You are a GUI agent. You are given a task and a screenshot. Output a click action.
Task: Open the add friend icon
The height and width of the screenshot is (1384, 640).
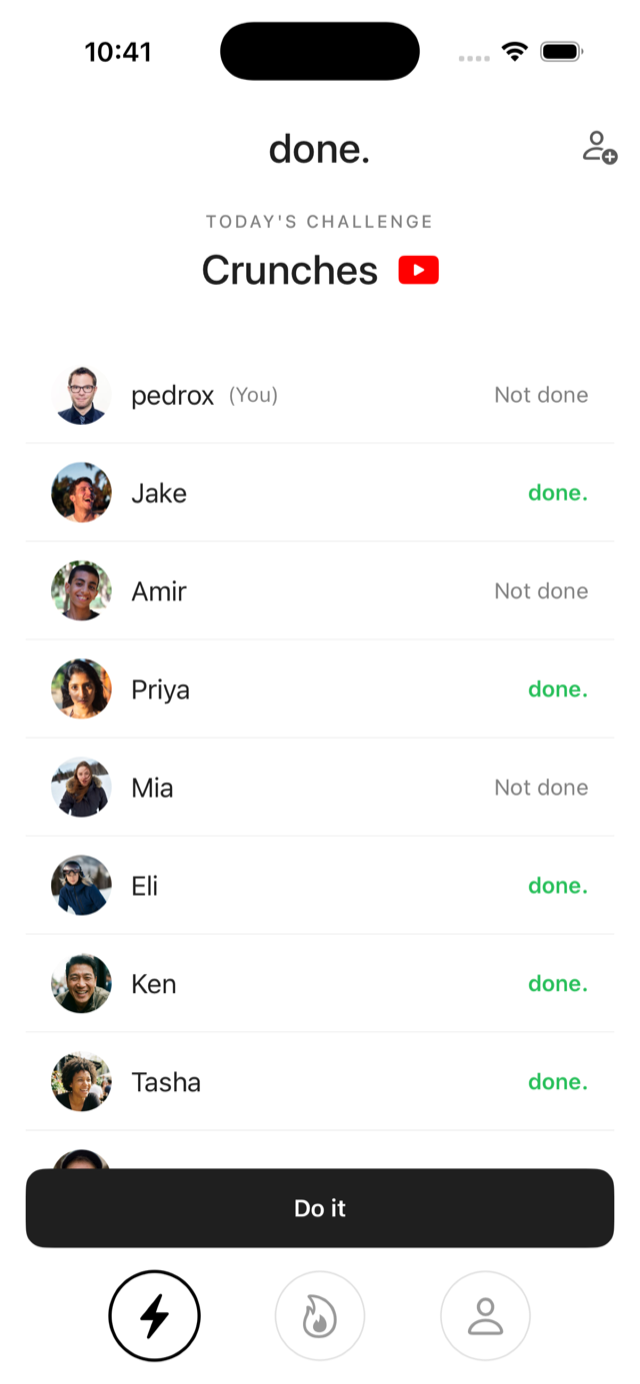599,147
